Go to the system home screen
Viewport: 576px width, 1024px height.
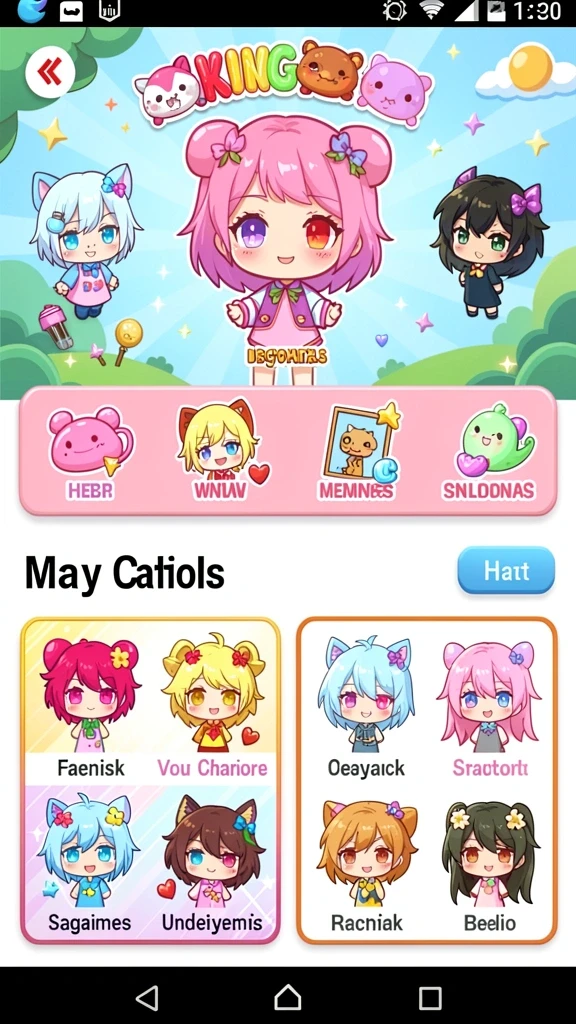287,998
